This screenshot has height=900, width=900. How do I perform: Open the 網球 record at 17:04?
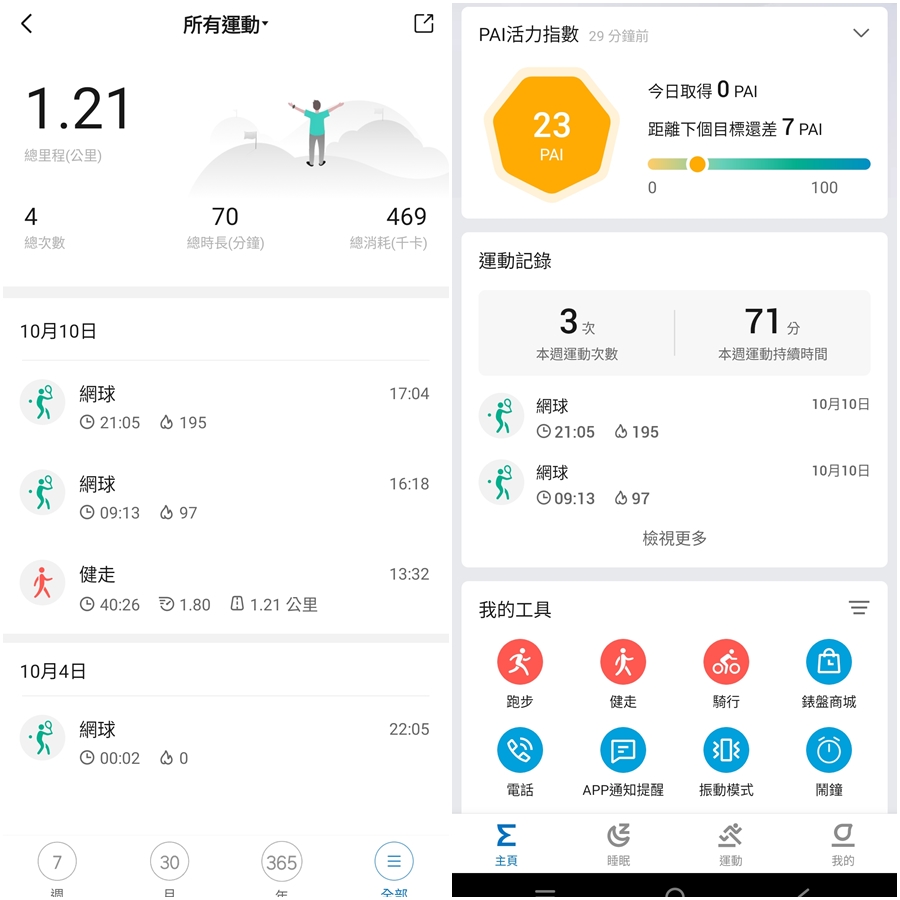click(225, 407)
